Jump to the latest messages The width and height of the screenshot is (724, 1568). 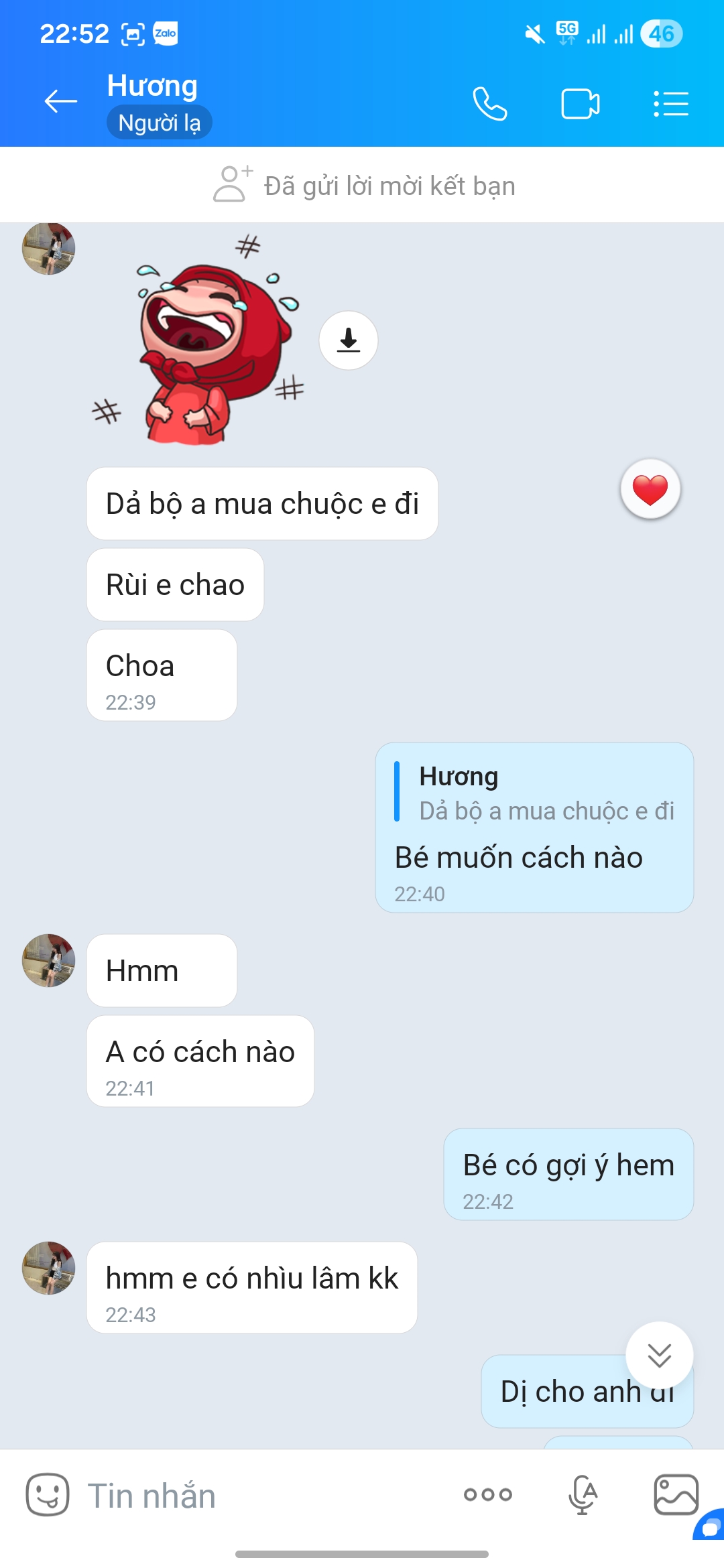[x=659, y=1355]
